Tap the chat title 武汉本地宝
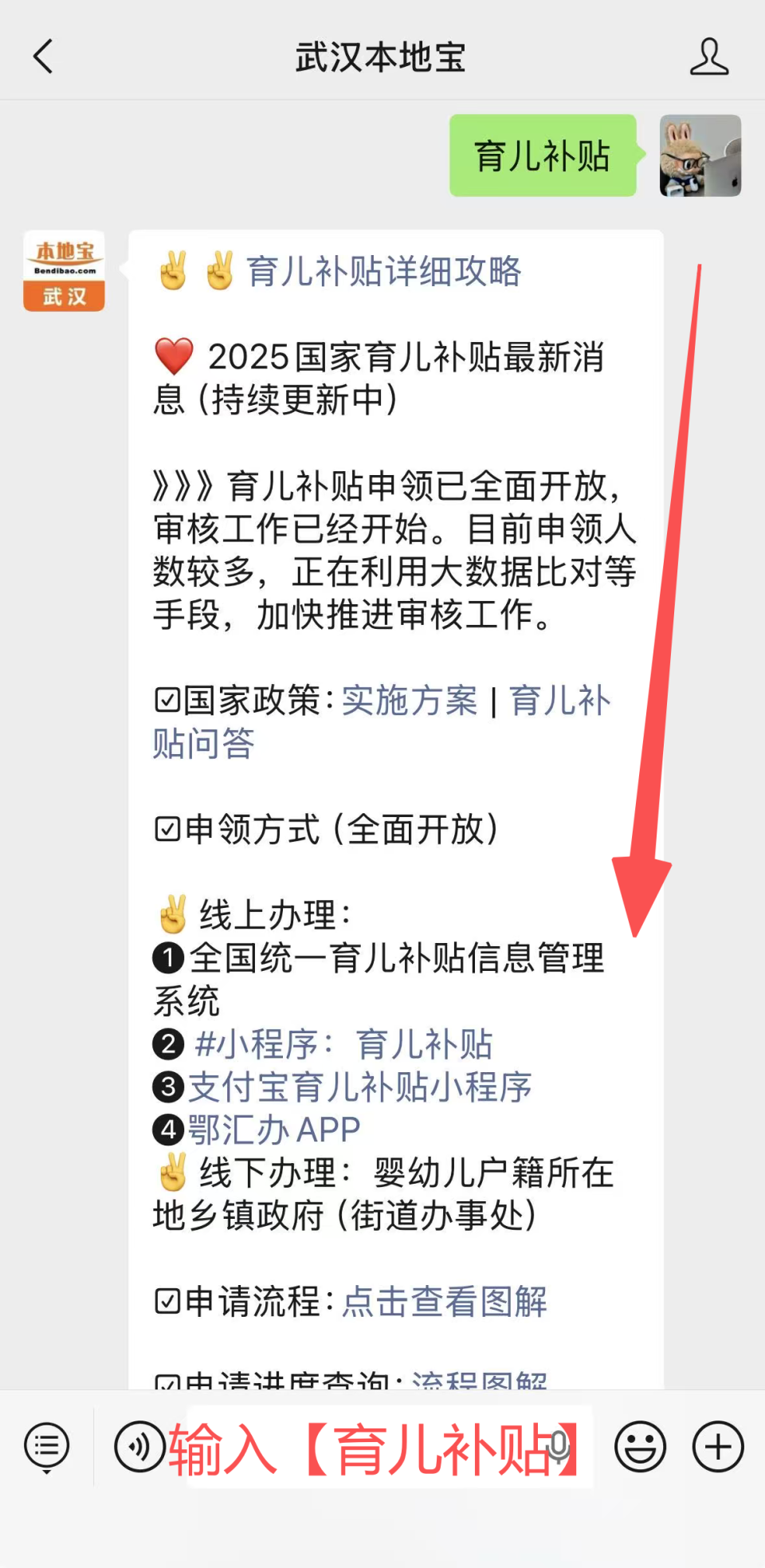Viewport: 765px width, 1568px height. point(381,57)
